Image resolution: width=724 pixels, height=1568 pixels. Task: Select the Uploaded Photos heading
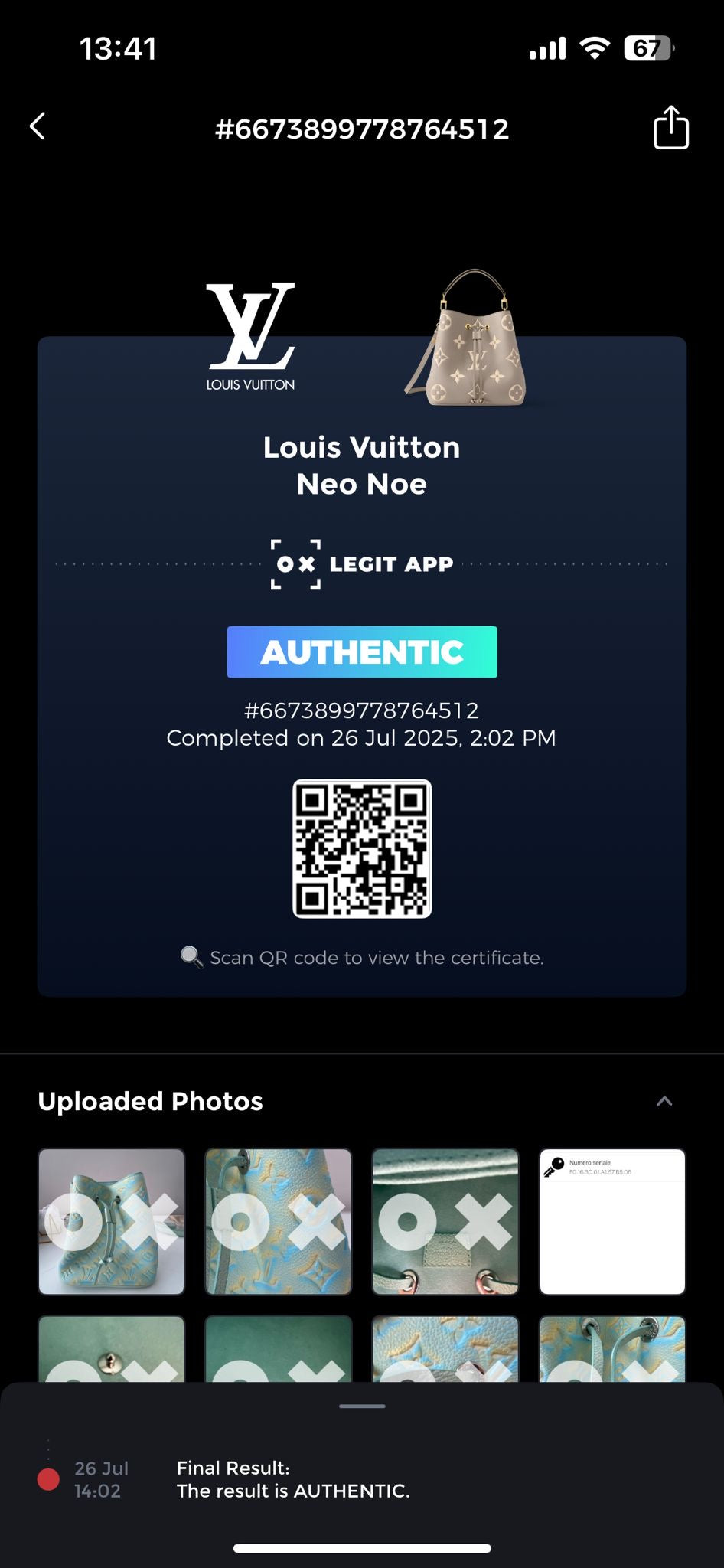click(150, 1100)
